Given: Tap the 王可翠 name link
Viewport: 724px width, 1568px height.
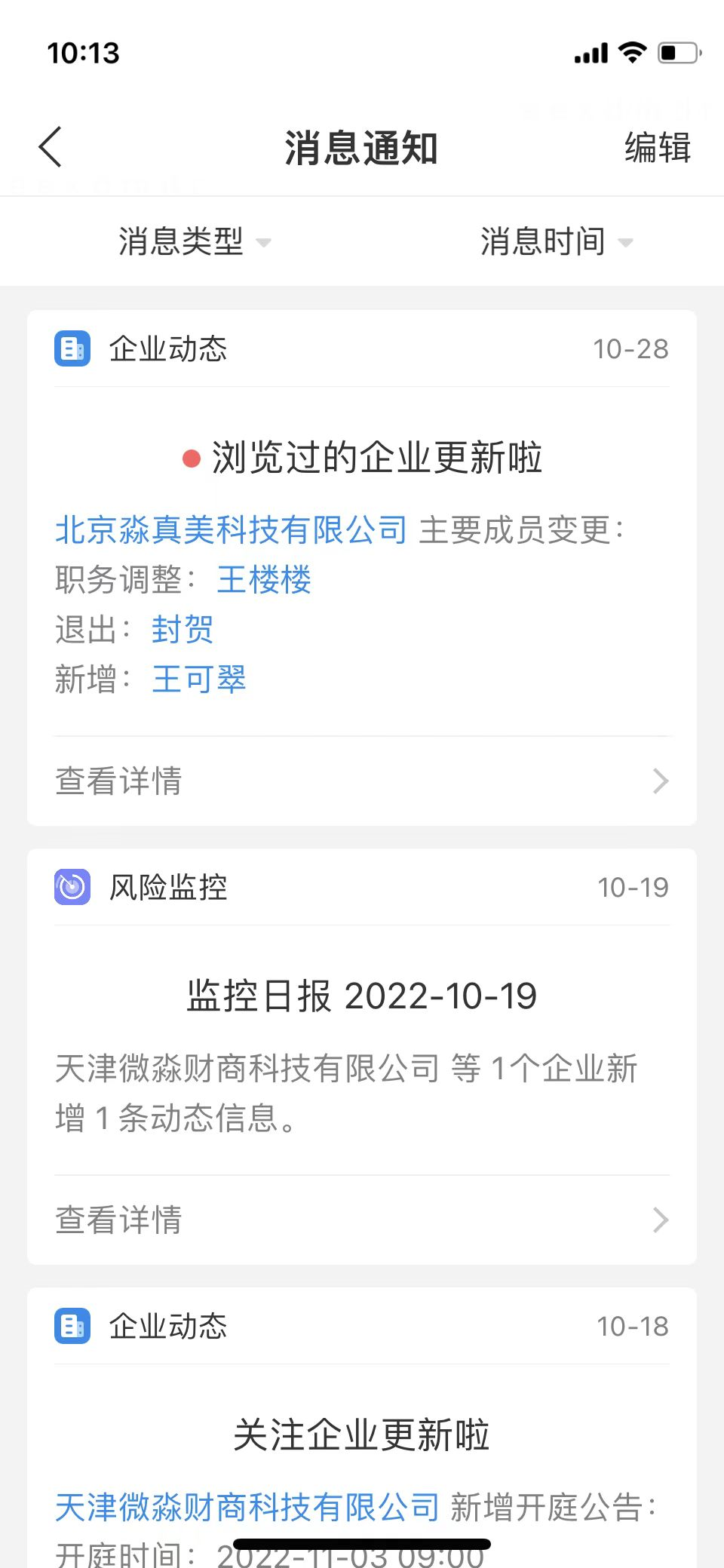Looking at the screenshot, I should point(199,680).
